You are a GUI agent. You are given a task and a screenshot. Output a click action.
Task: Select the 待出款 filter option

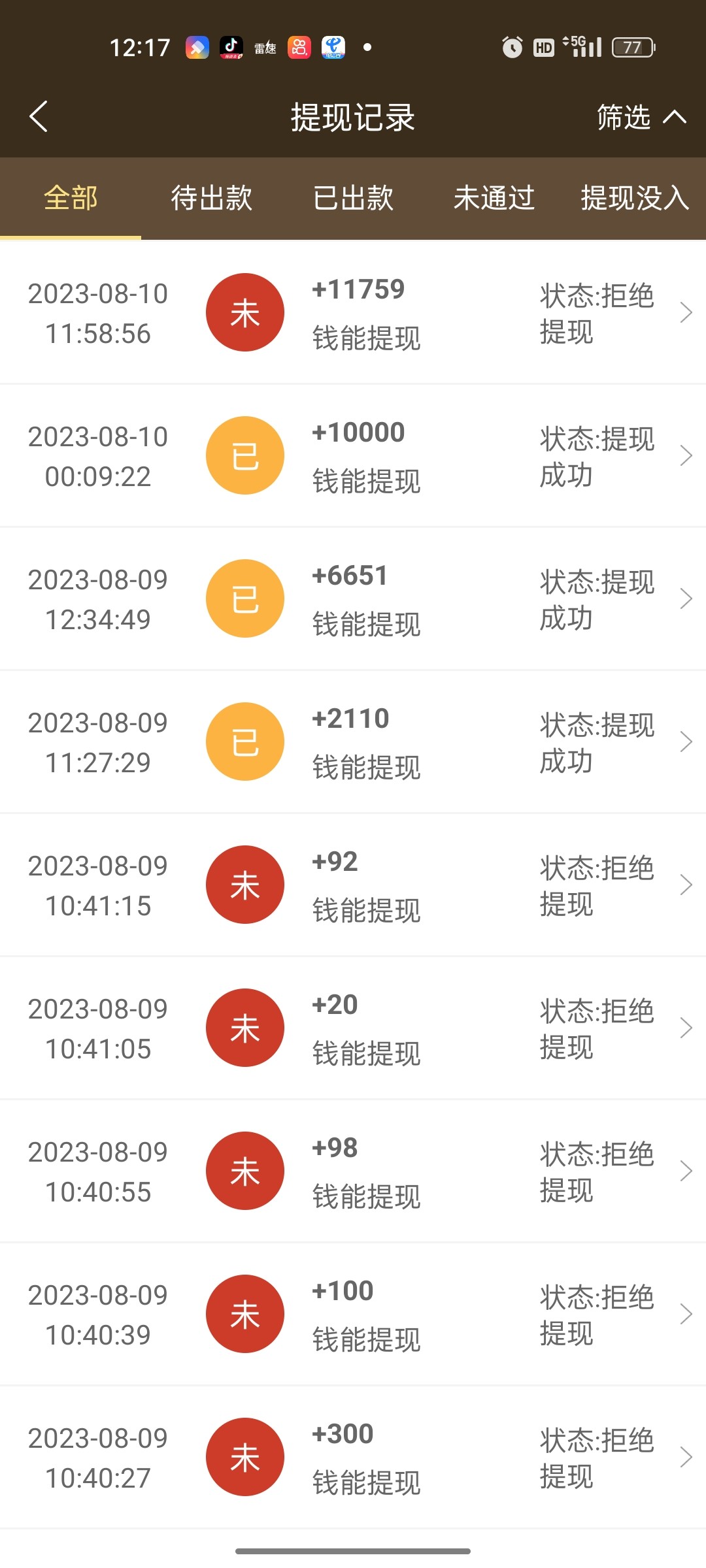(x=210, y=198)
